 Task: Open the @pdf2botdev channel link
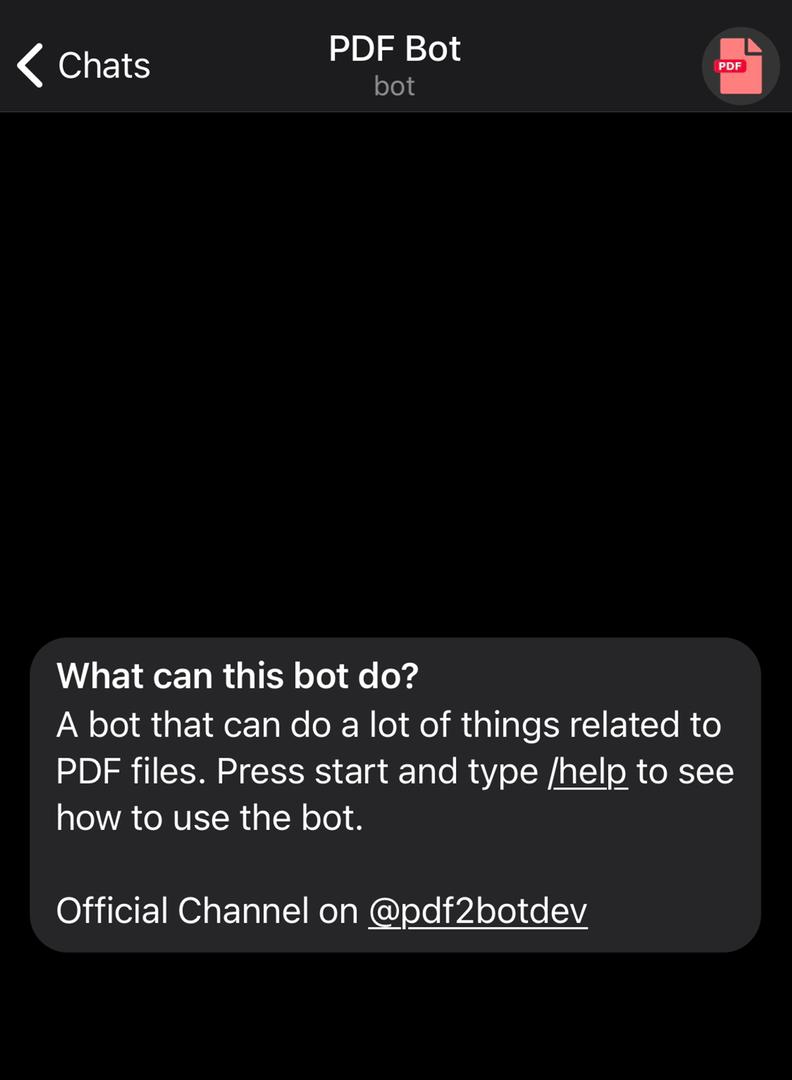click(477, 910)
